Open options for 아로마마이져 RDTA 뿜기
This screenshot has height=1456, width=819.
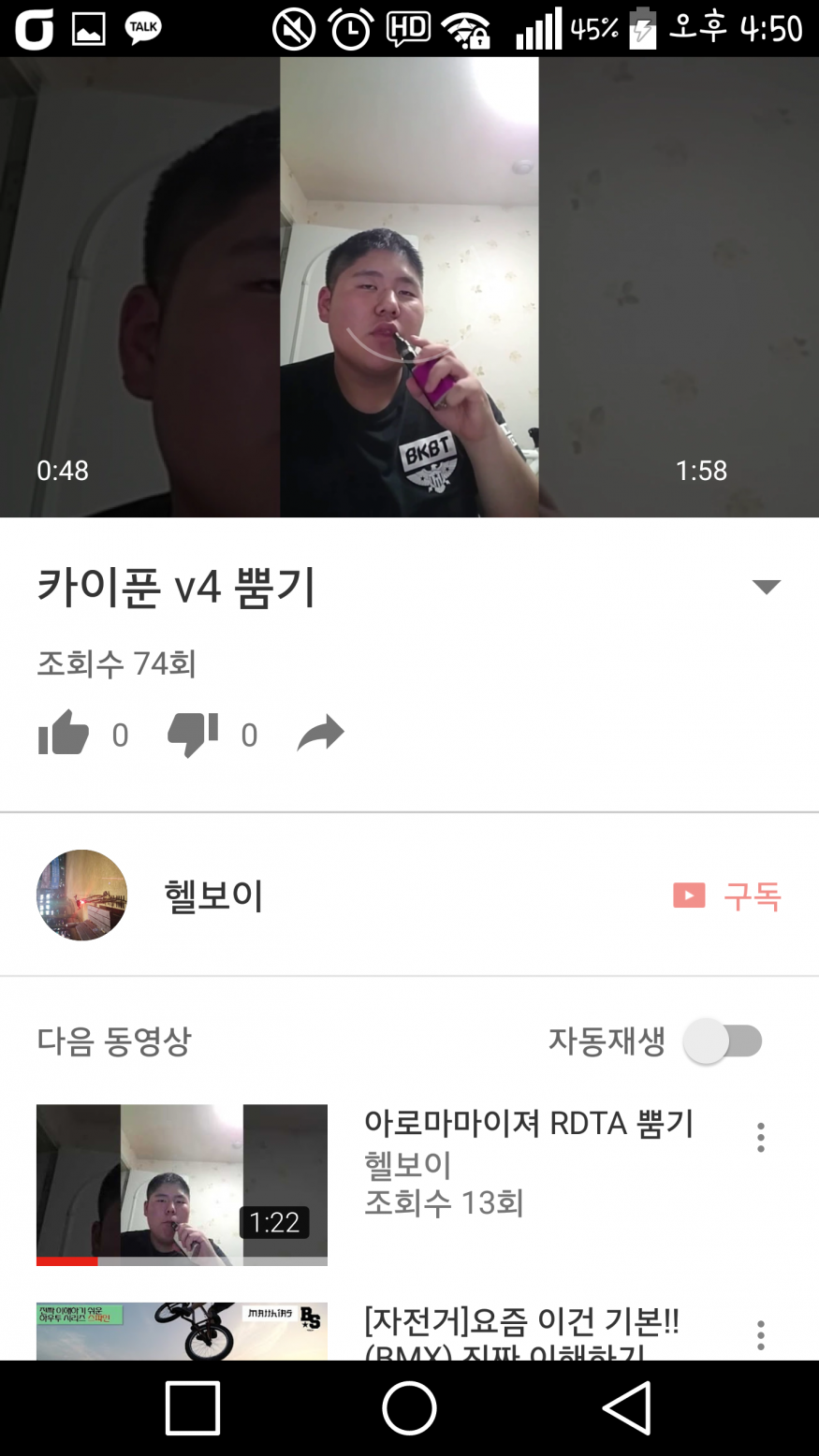(761, 1138)
